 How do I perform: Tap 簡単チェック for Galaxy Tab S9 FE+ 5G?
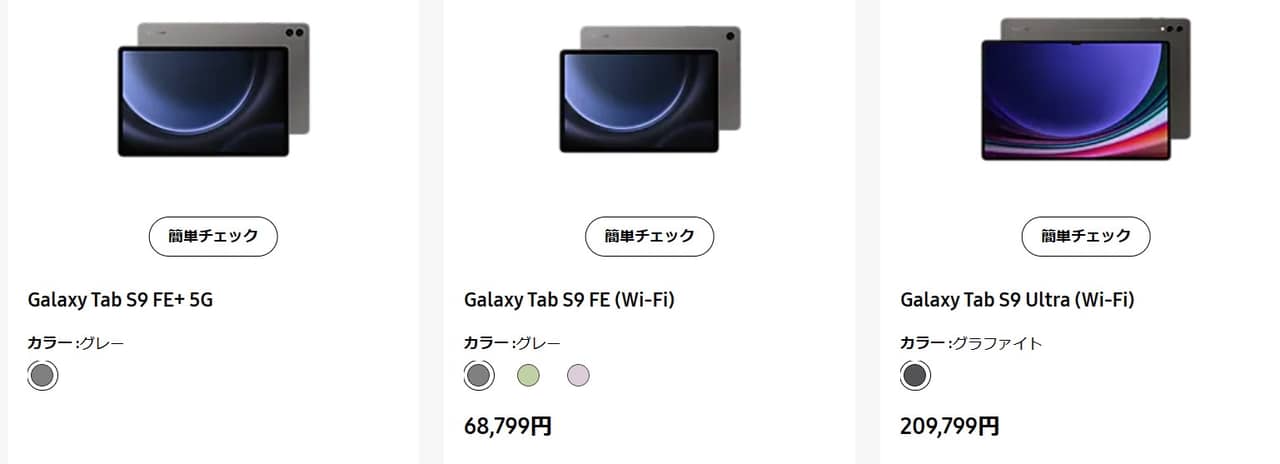[213, 237]
